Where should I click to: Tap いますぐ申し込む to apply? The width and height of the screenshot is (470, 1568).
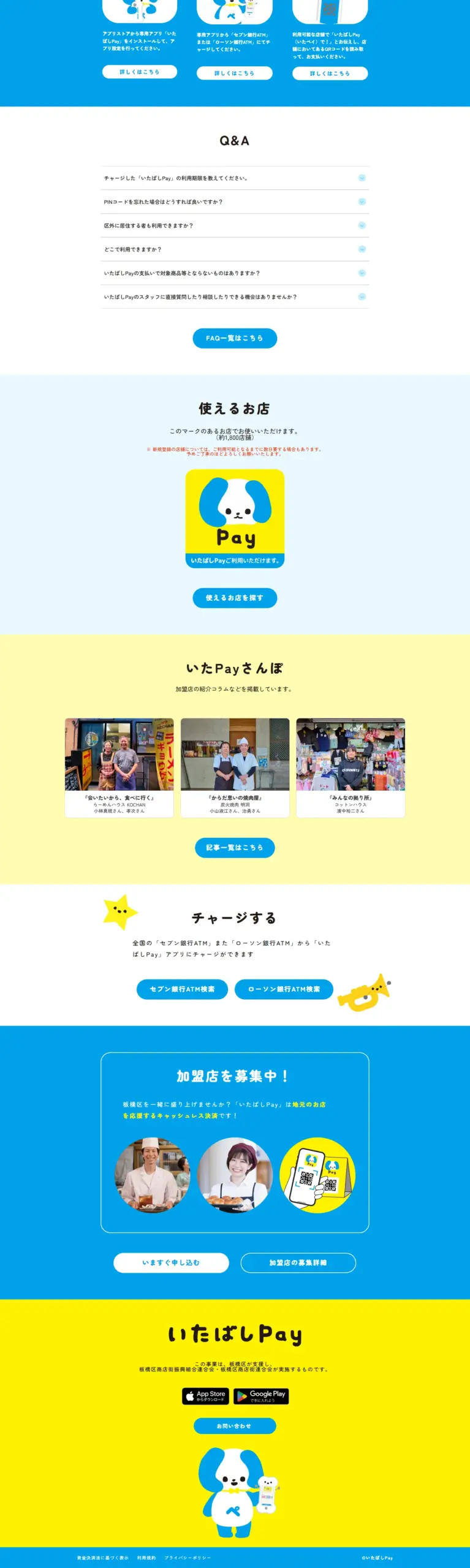[171, 1262]
